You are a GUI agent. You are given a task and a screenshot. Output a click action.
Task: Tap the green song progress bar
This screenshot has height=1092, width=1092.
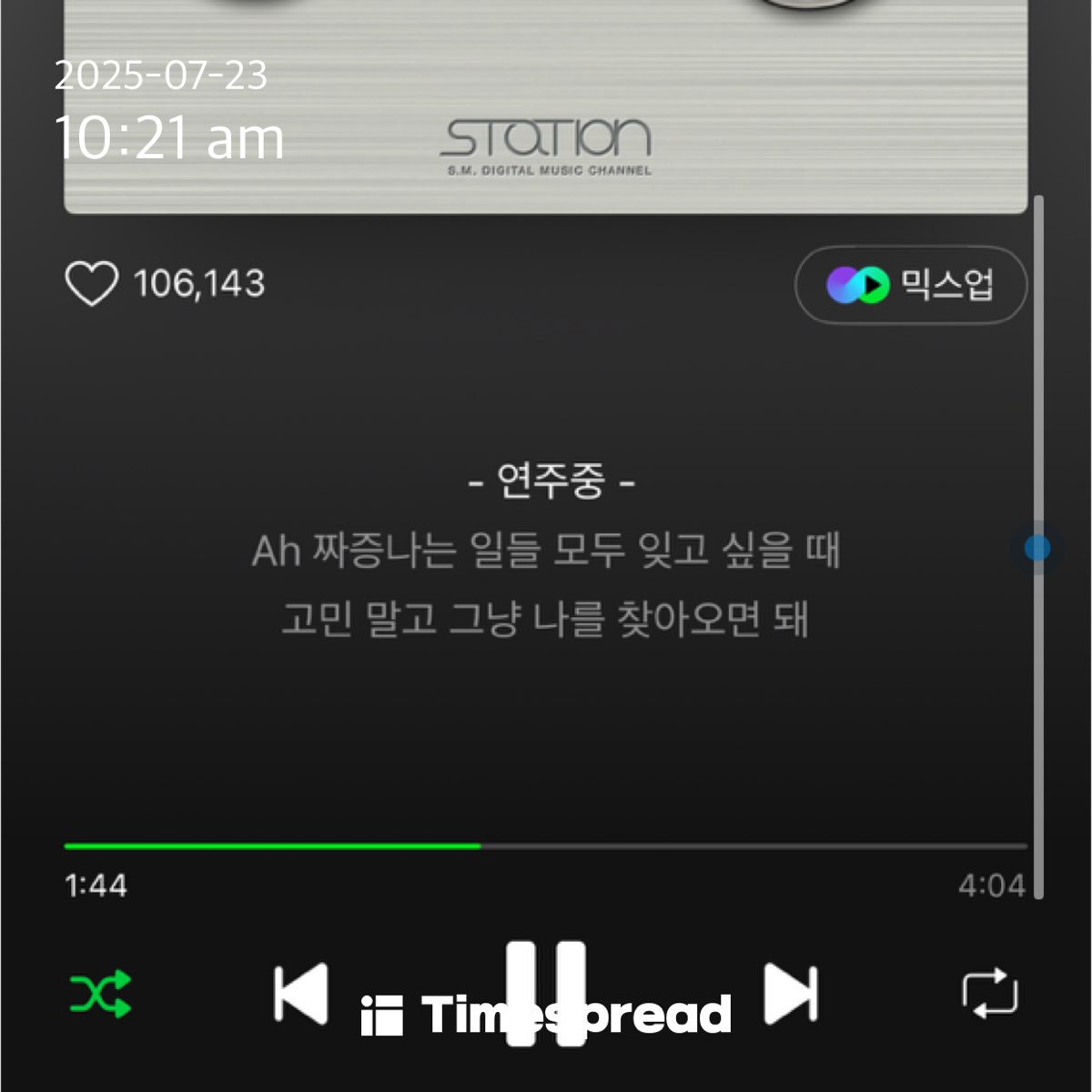pos(545,846)
